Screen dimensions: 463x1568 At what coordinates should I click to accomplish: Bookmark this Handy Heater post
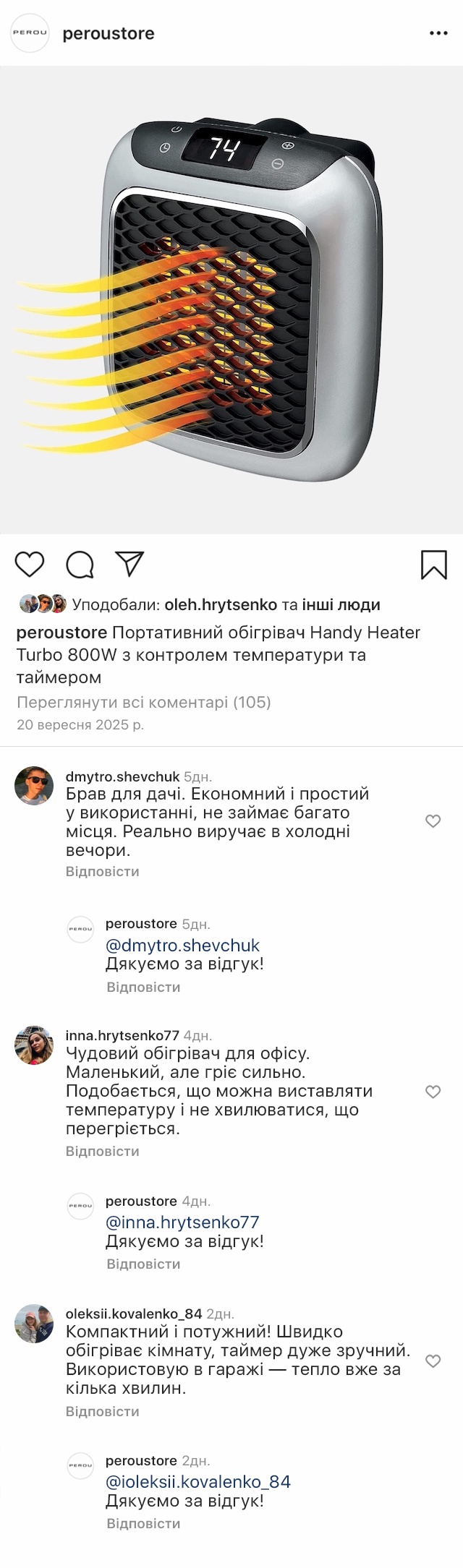pos(433,565)
